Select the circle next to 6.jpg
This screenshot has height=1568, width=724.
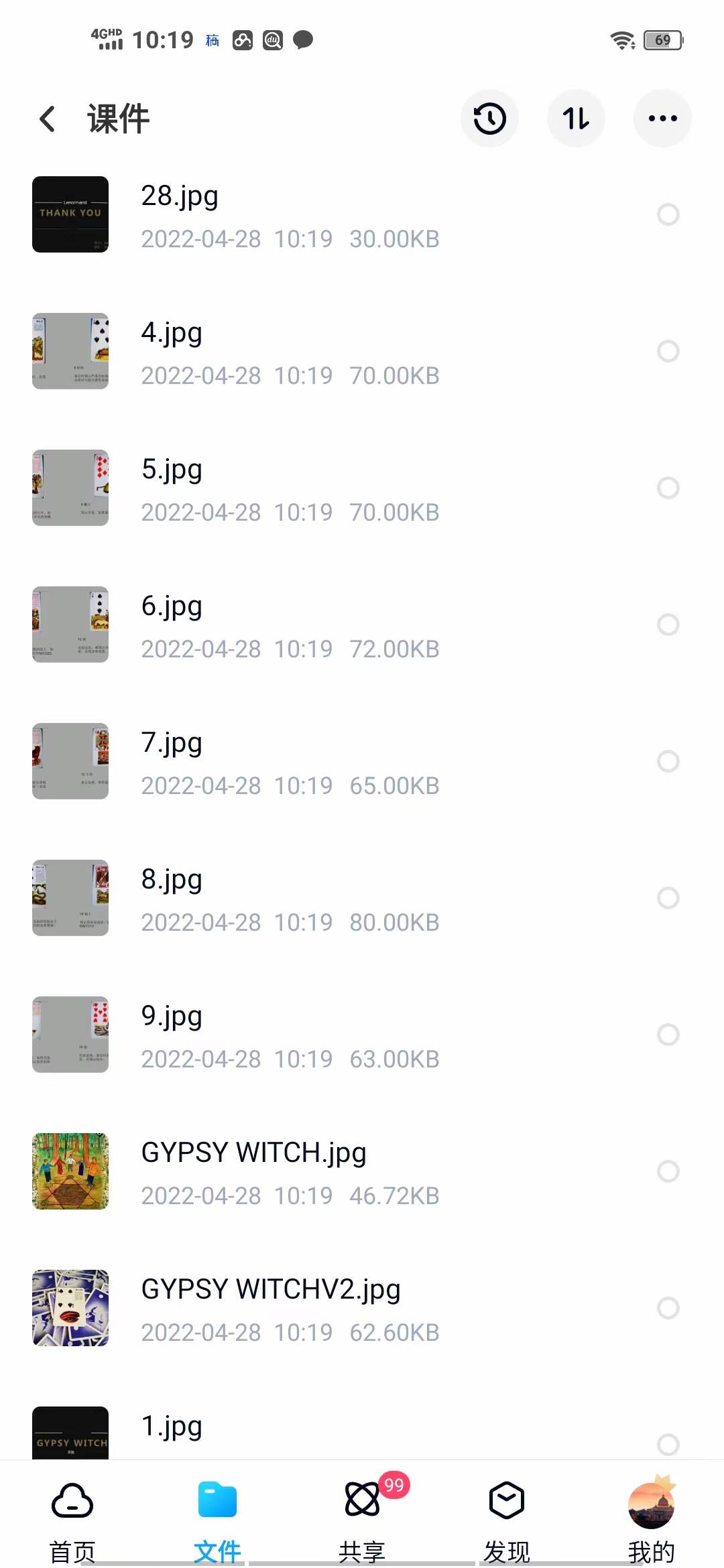668,625
